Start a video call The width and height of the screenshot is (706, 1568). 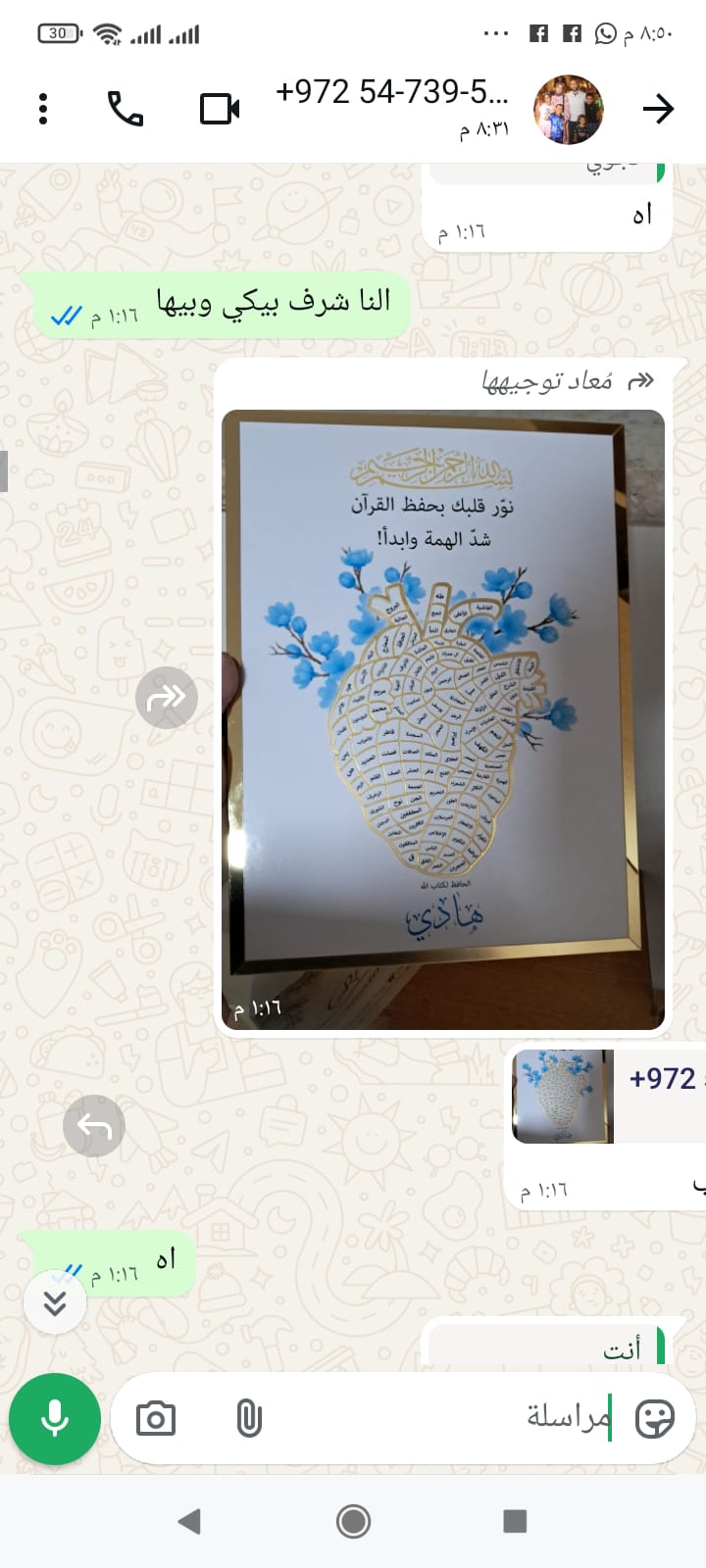220,109
